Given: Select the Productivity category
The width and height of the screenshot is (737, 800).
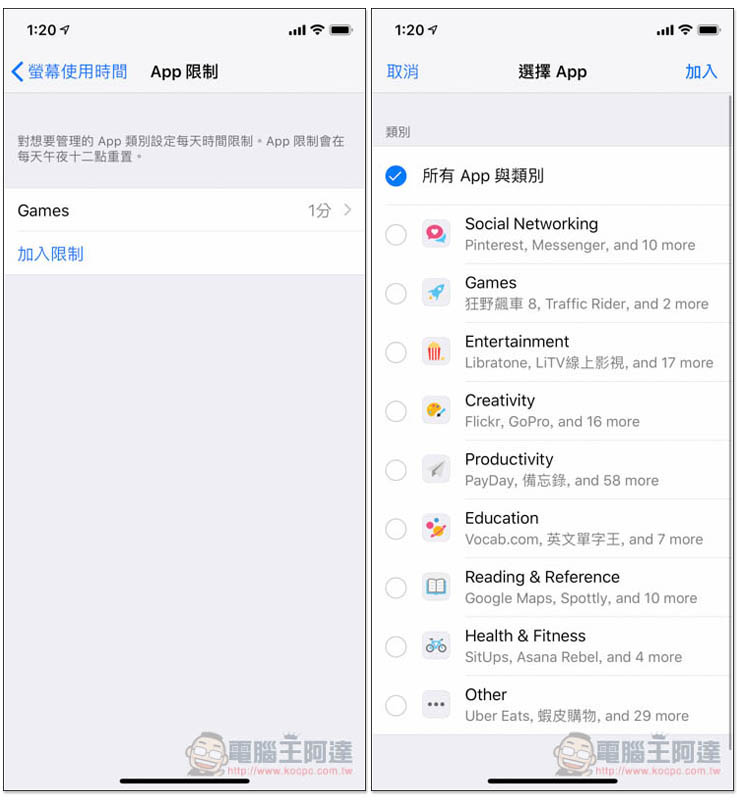Looking at the screenshot, I should [396, 470].
